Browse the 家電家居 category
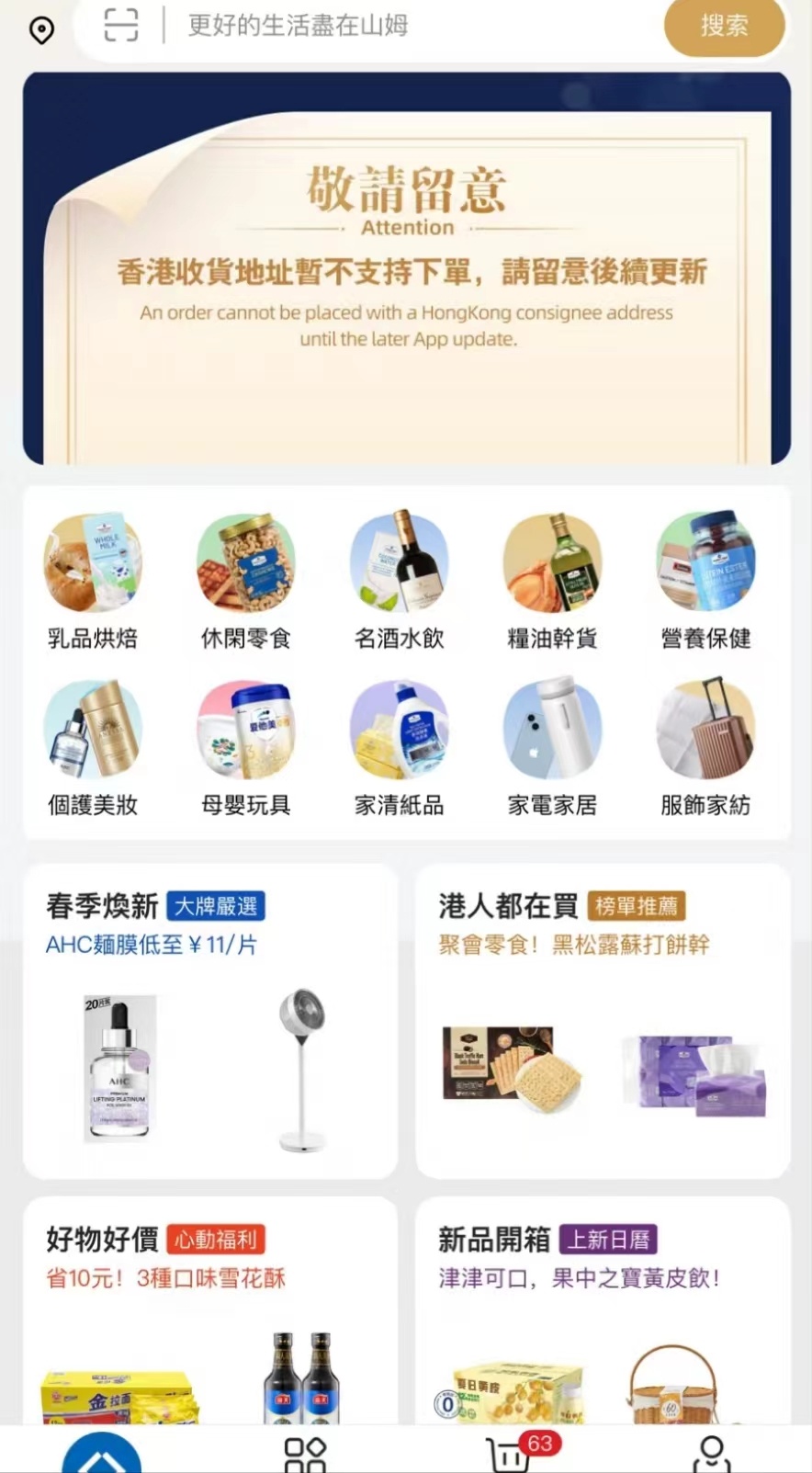812x1473 pixels. pyautogui.click(x=553, y=748)
